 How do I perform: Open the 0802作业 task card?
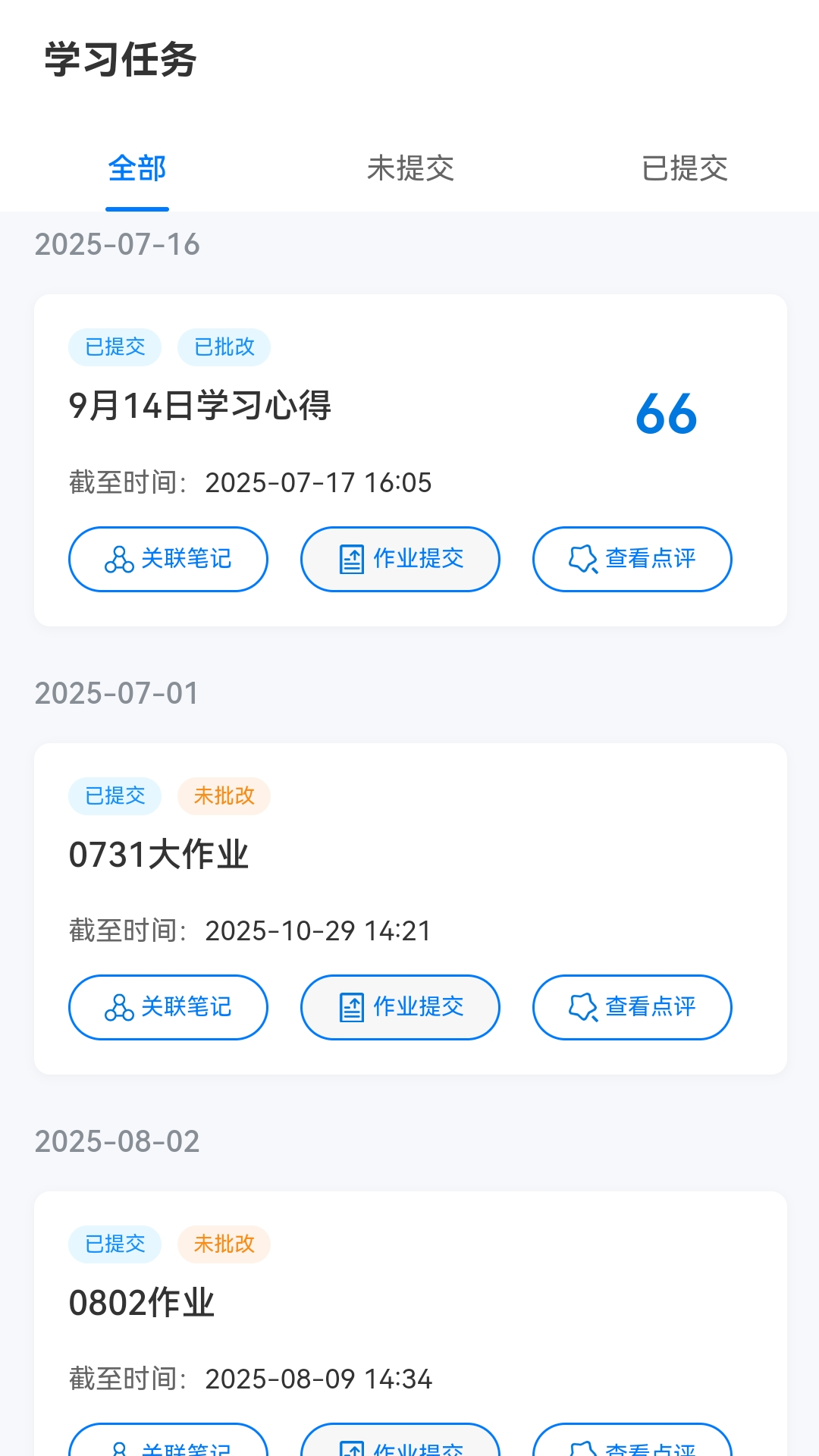(142, 1303)
